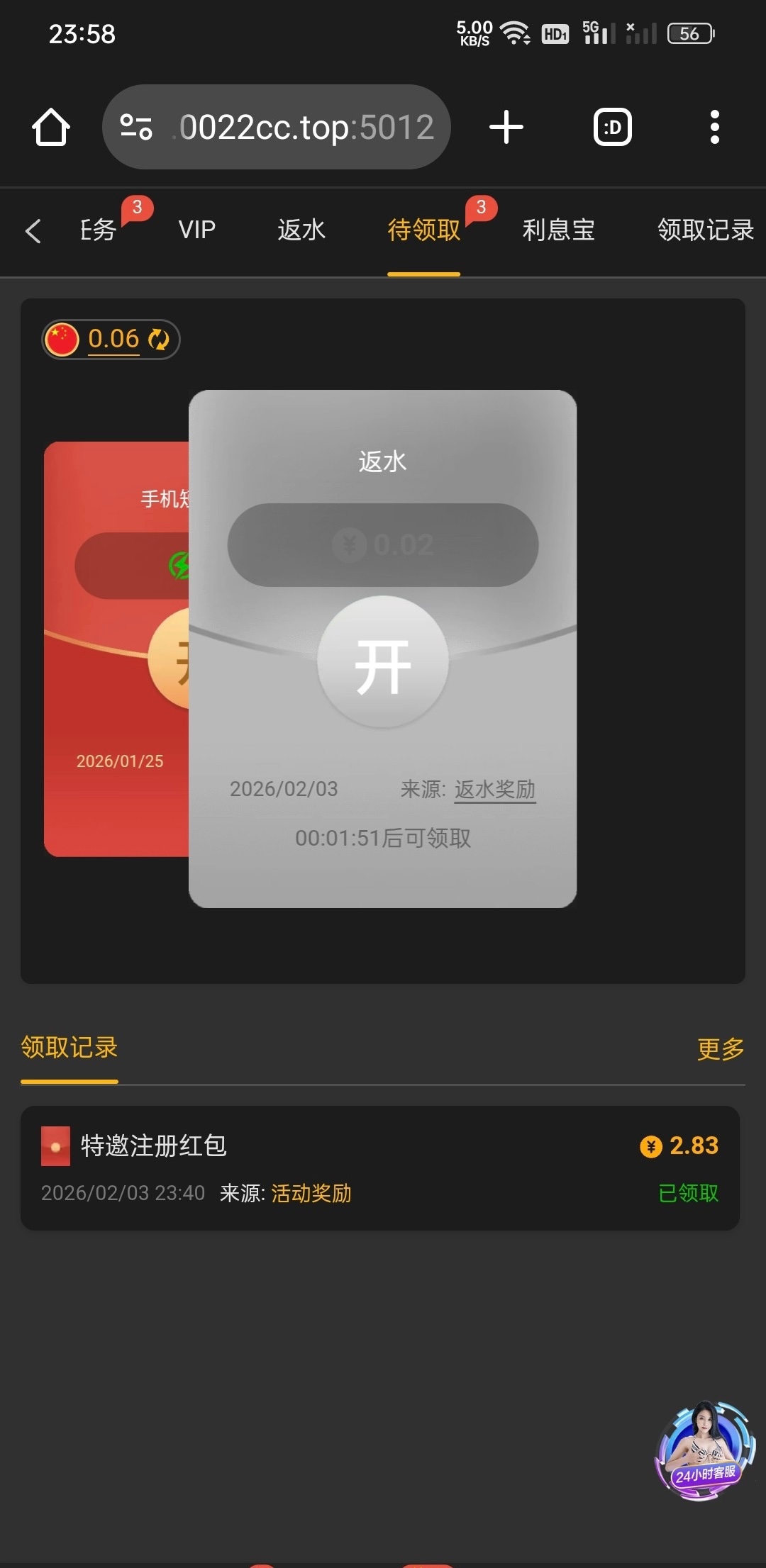Switch to the 返水 tab
The height and width of the screenshot is (1568, 766).
[x=301, y=230]
